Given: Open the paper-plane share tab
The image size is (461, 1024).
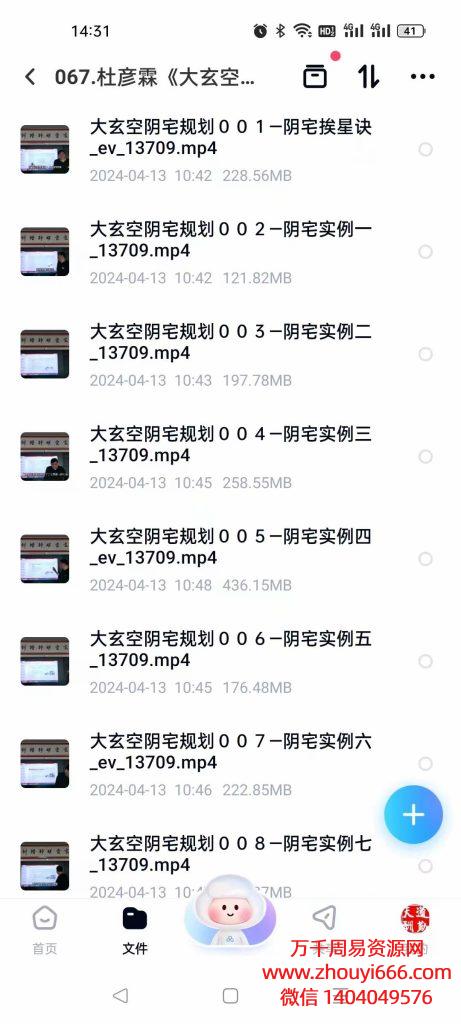Looking at the screenshot, I should [325, 918].
